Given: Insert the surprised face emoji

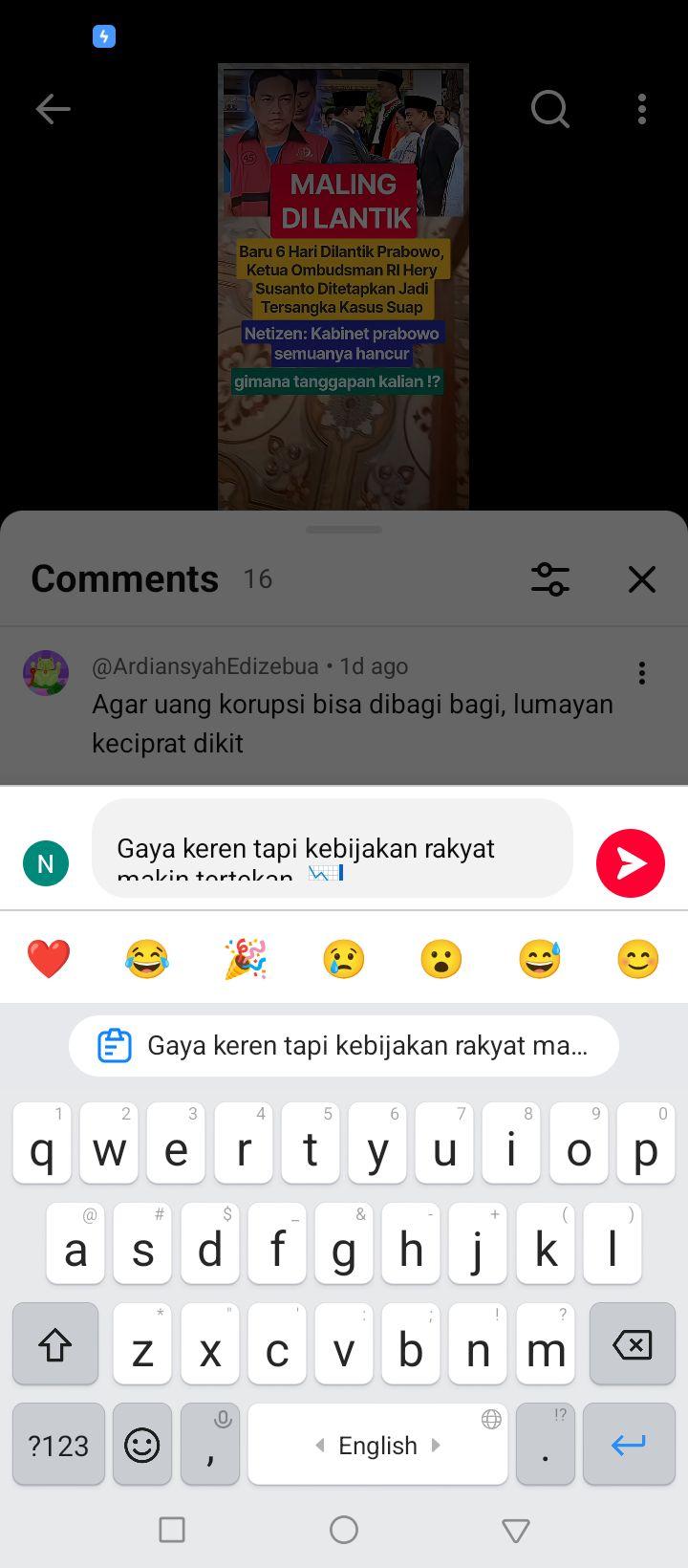Looking at the screenshot, I should [441, 958].
